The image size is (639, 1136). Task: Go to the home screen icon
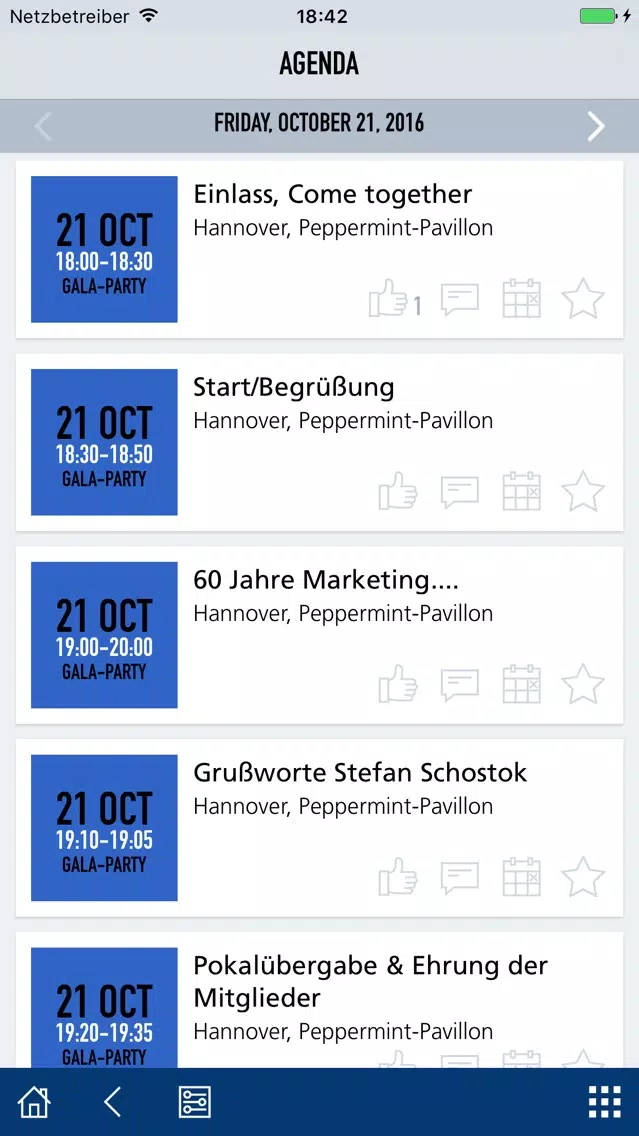[34, 1102]
